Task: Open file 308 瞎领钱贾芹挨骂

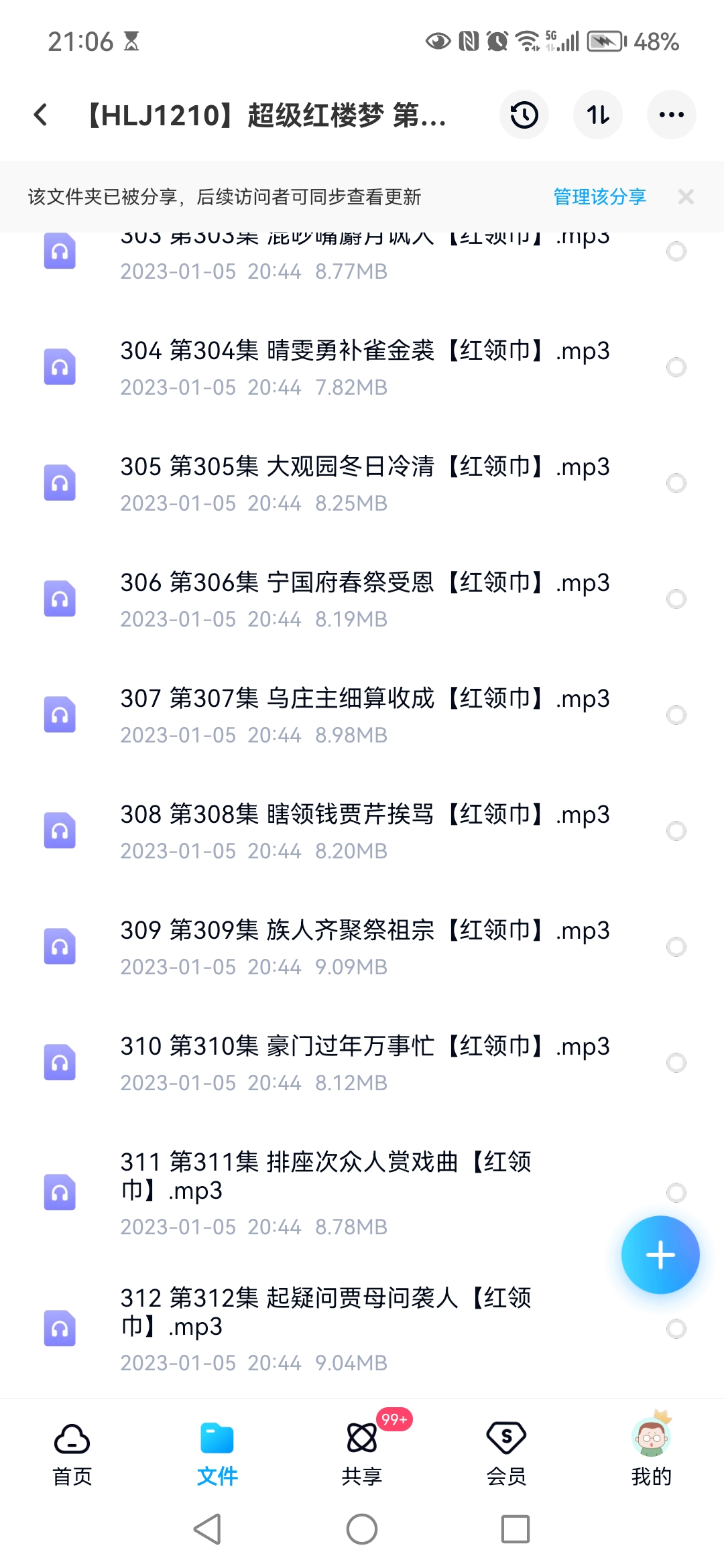Action: [x=362, y=831]
